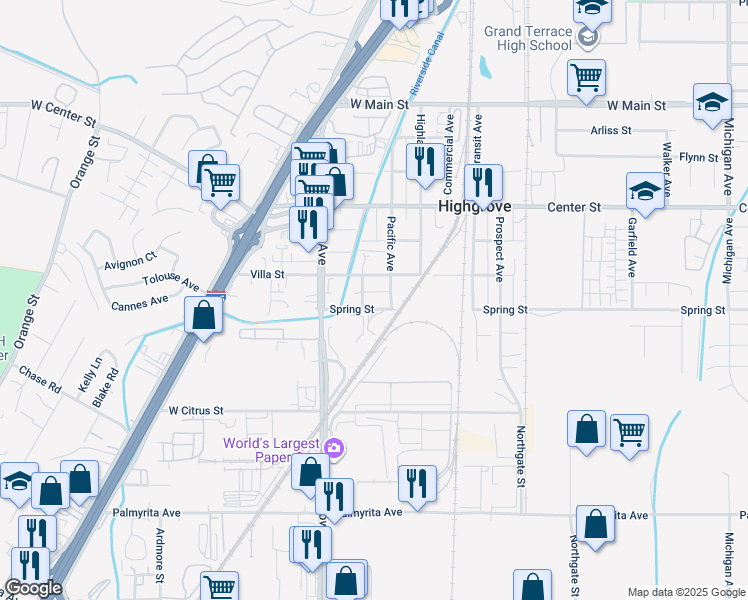Open the shopping bag pin near Cannes Ave
Viewport: 748px width, 600px height.
(x=204, y=316)
